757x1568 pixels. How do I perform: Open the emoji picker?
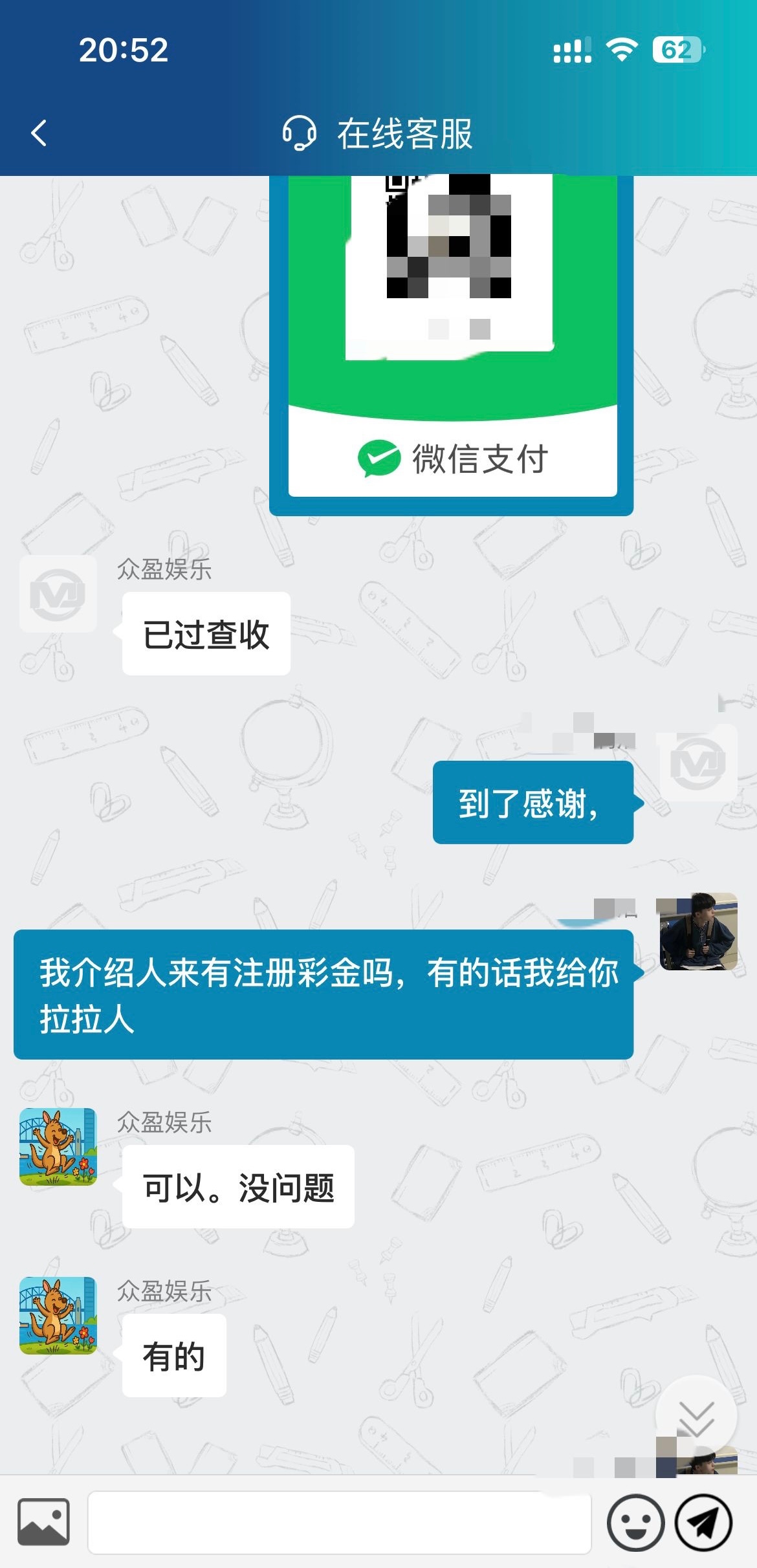(635, 1523)
